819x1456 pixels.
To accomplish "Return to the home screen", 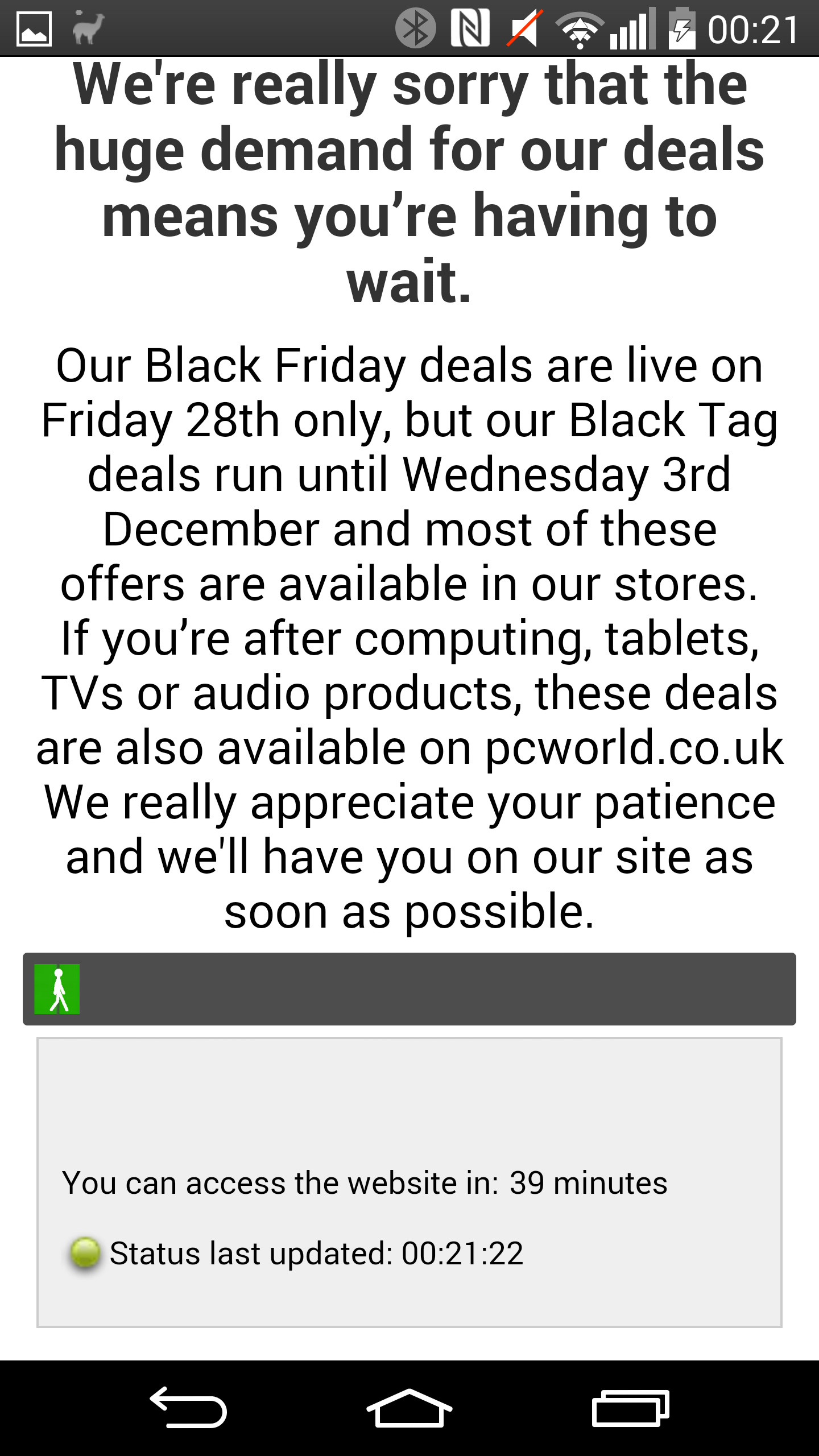I will pos(409,1408).
